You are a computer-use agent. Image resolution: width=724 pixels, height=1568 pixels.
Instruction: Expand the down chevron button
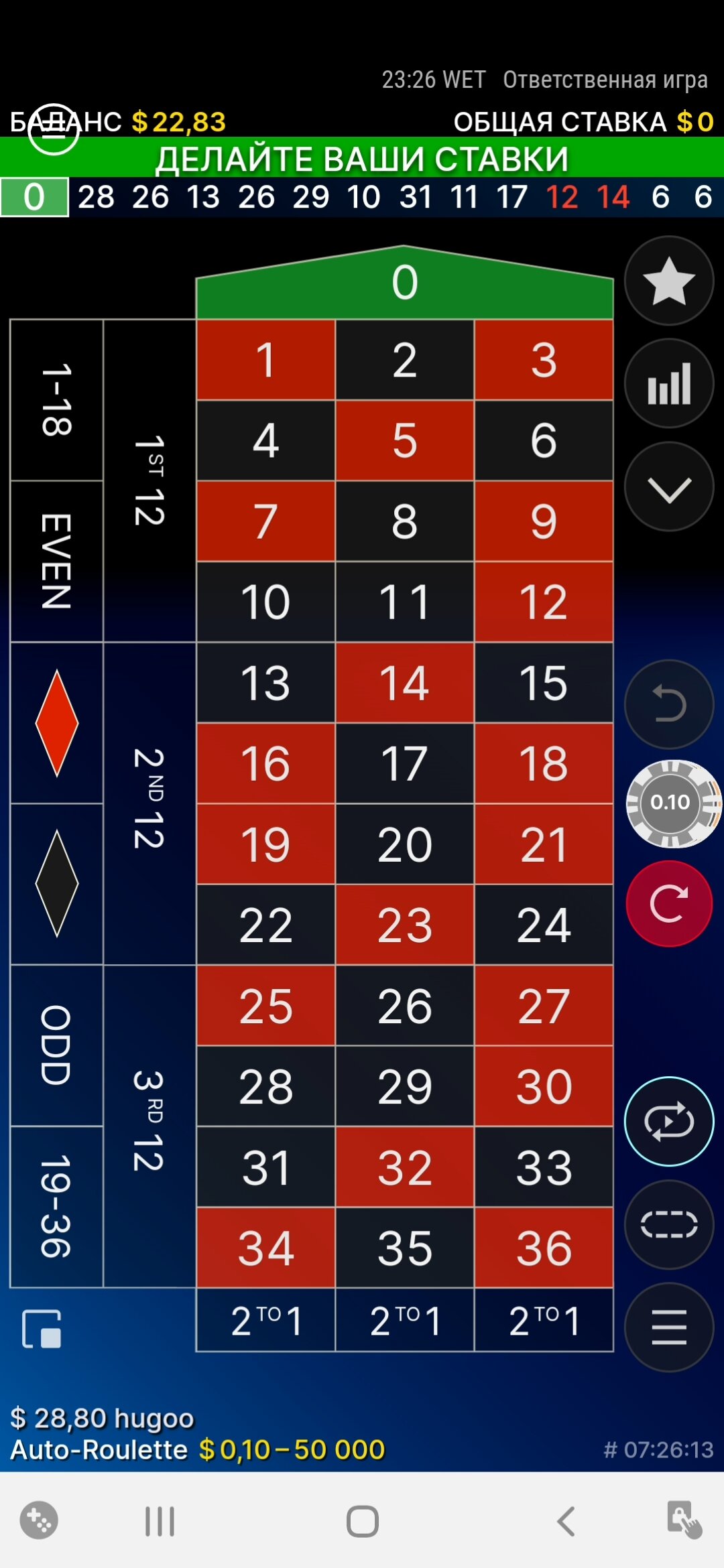(x=668, y=487)
